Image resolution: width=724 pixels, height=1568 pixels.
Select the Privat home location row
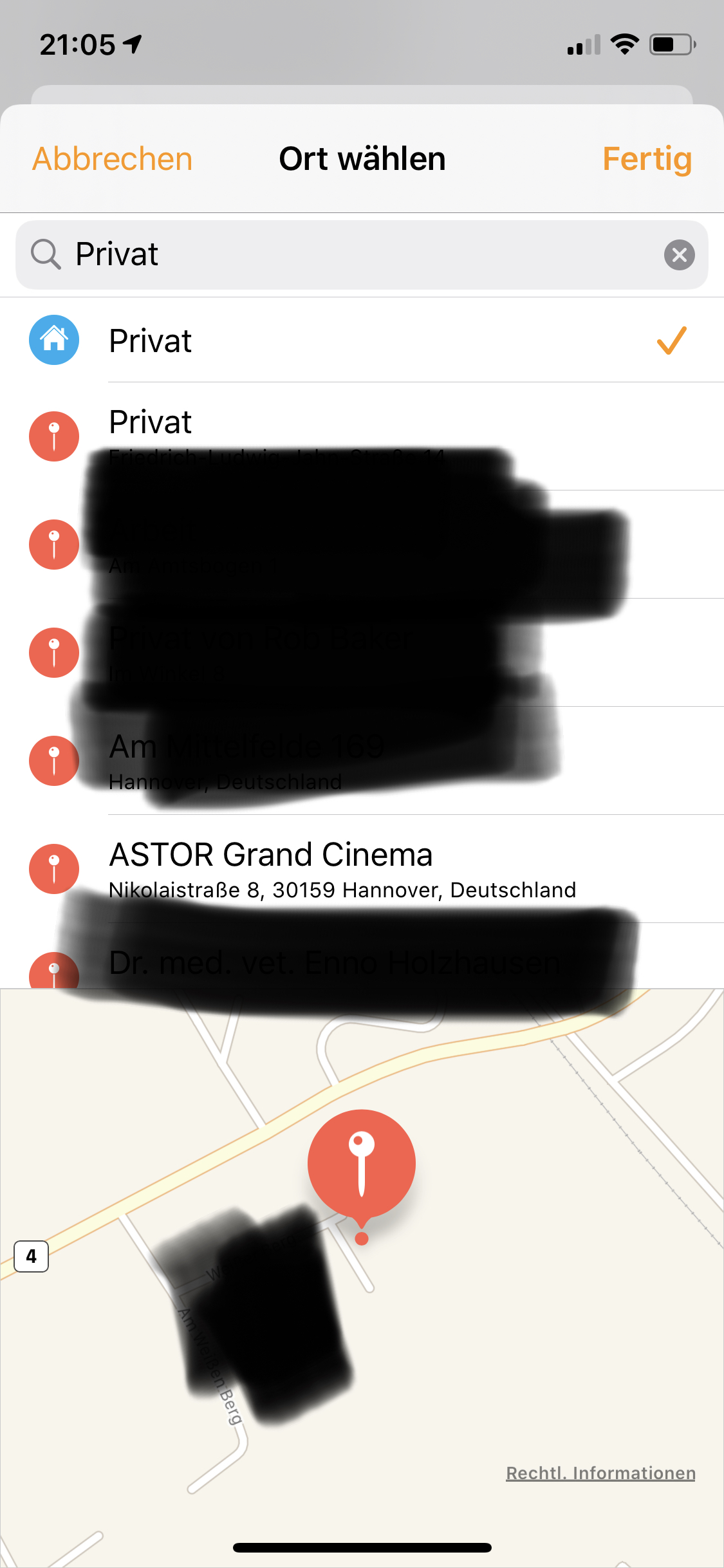coord(360,341)
